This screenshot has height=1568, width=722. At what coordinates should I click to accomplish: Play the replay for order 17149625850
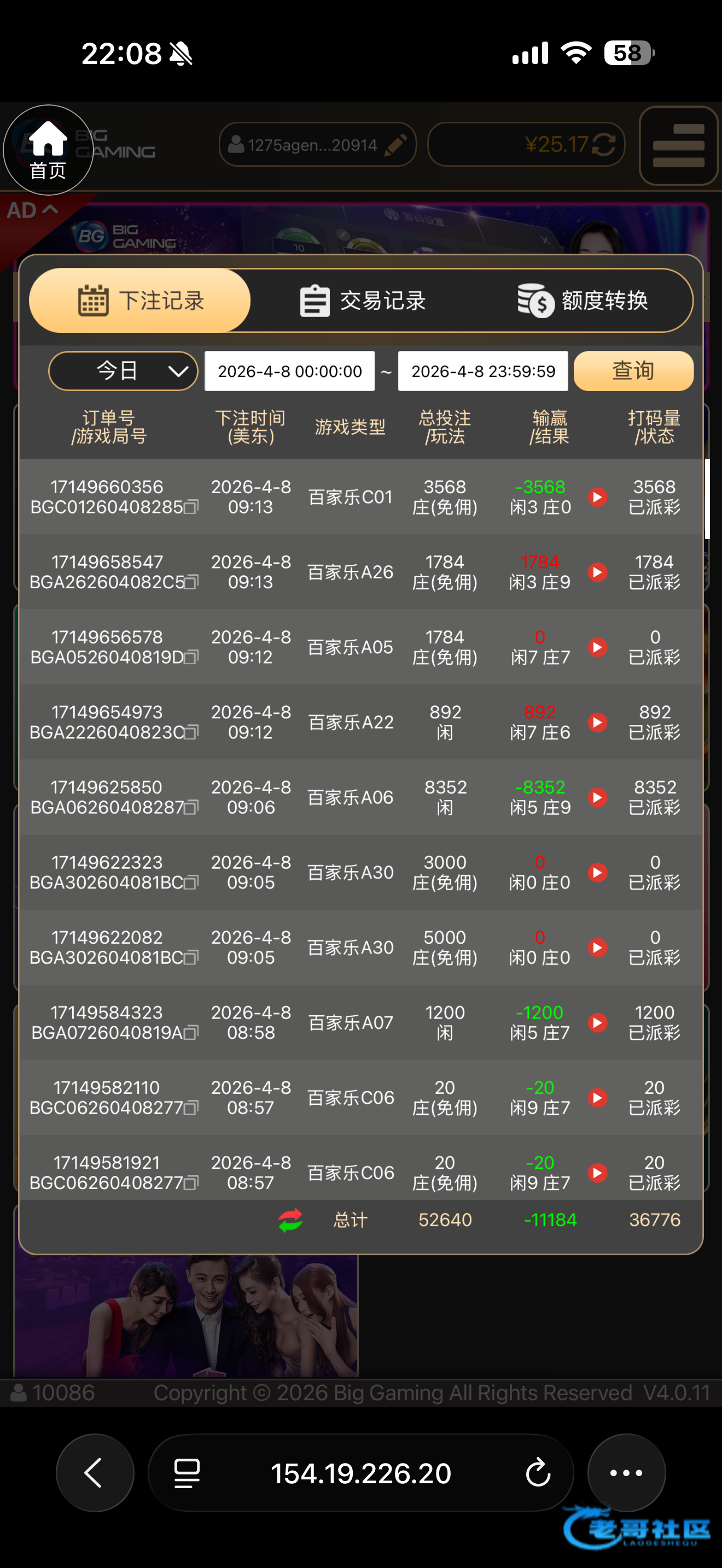click(598, 797)
